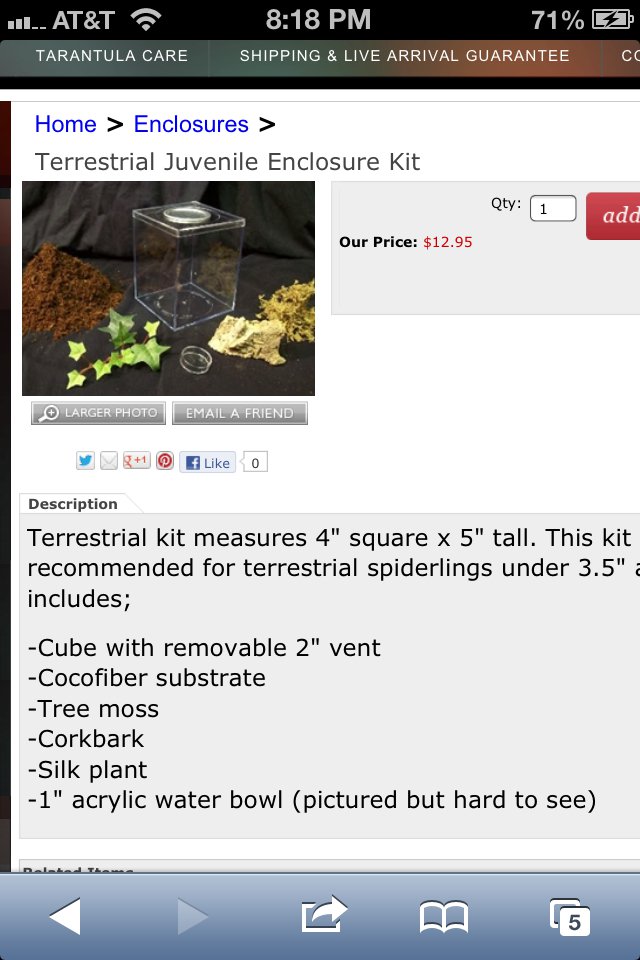The image size is (640, 960).
Task: Open Shipping & Live Arrival Guarantee page
Action: tap(404, 56)
